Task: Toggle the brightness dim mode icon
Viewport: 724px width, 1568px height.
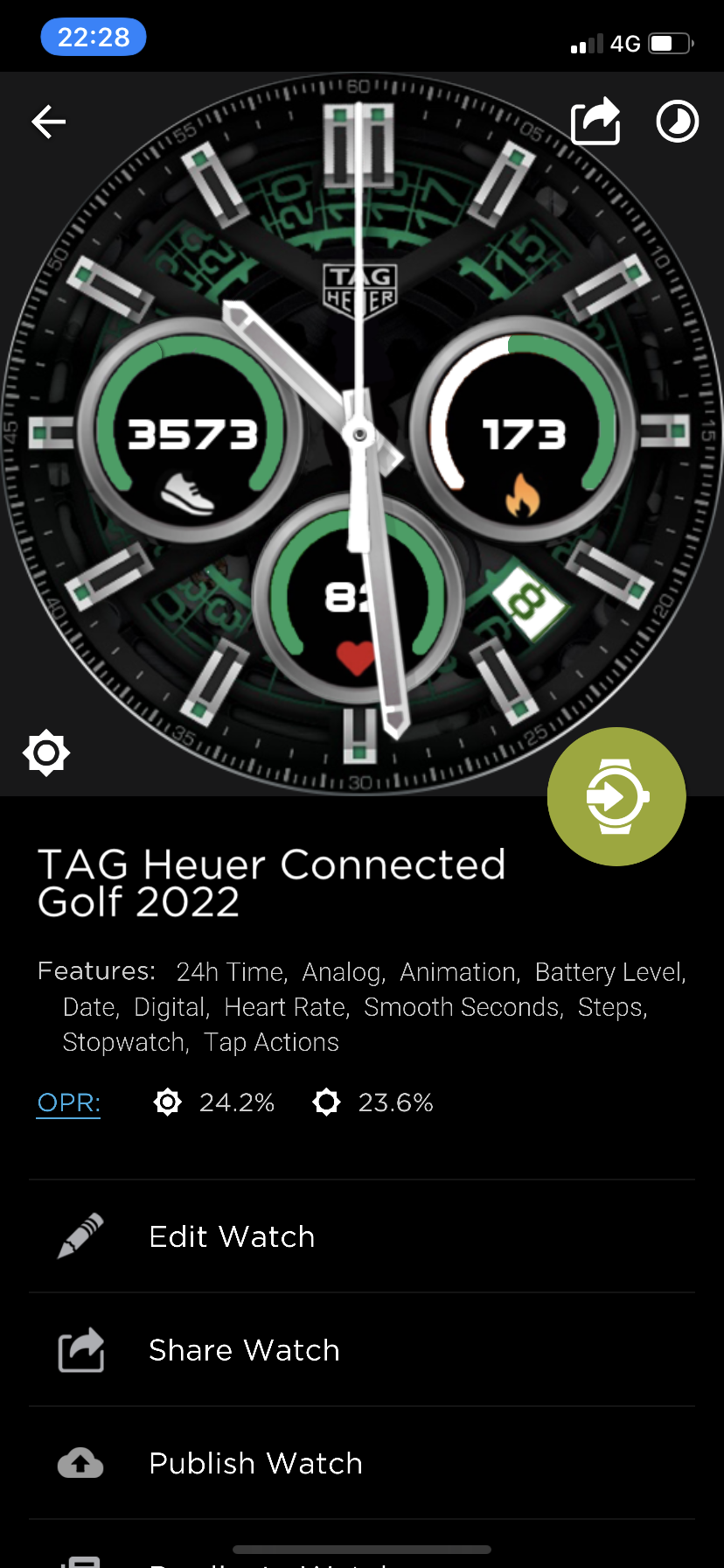Action: click(x=46, y=752)
